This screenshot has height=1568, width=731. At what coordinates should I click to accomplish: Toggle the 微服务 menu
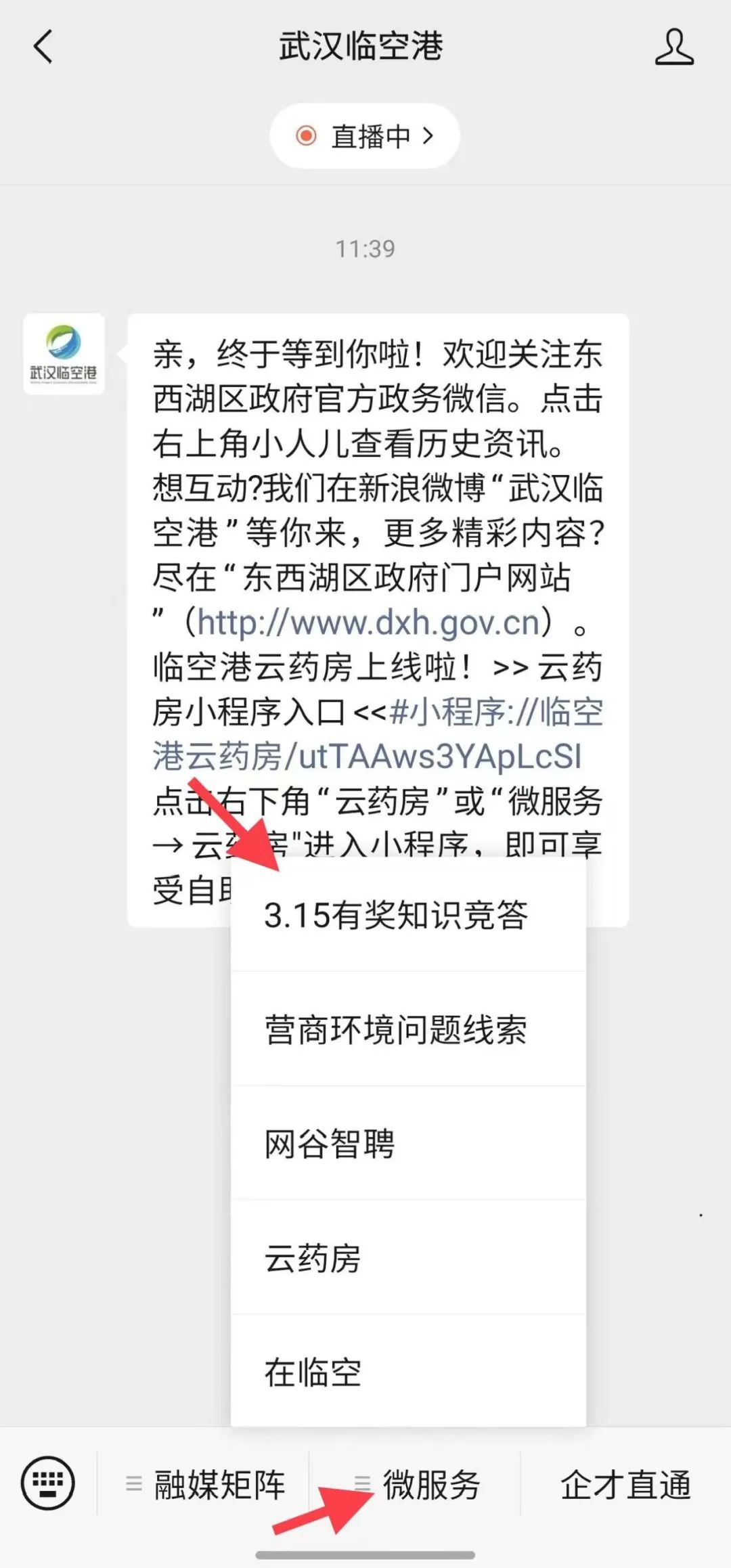click(x=417, y=1485)
